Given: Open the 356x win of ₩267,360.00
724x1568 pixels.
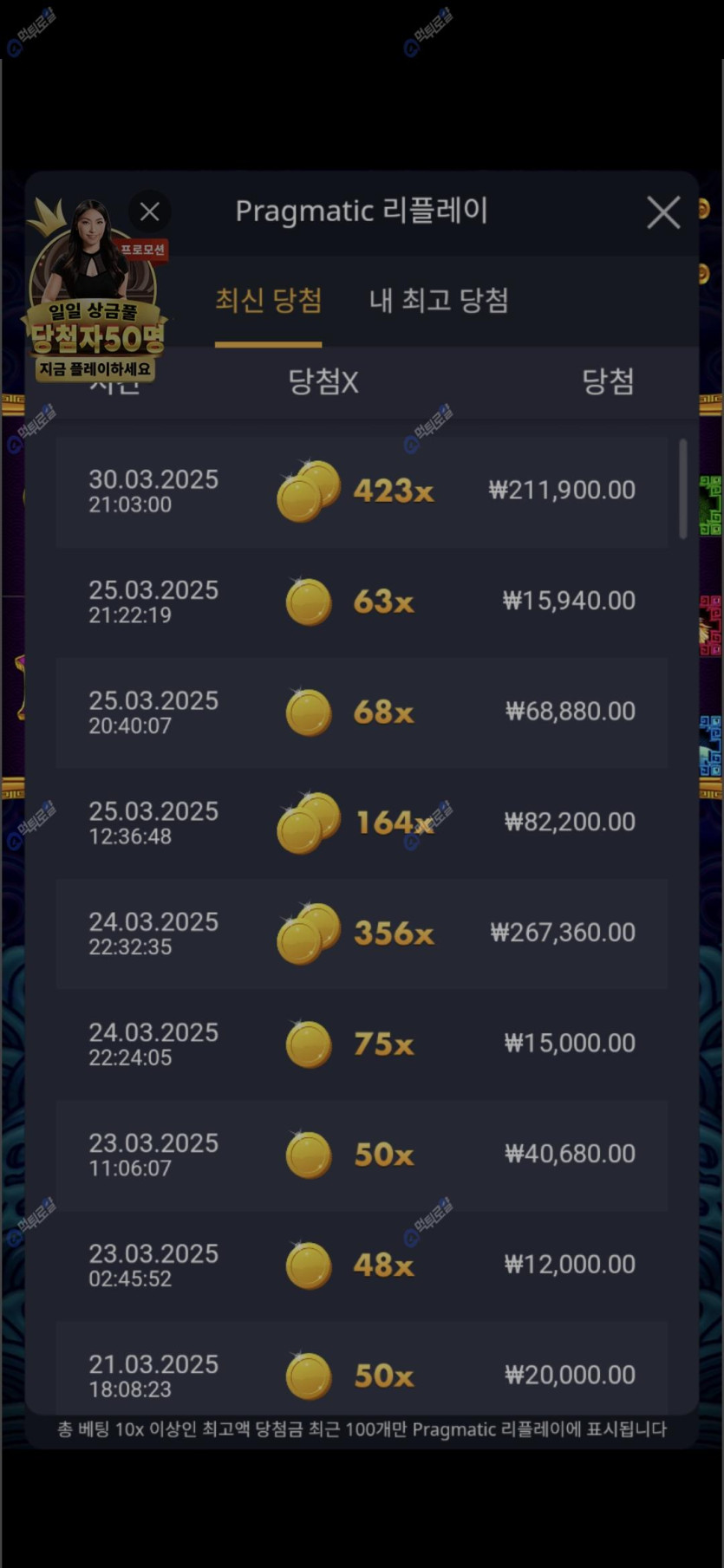Looking at the screenshot, I should coord(362,934).
